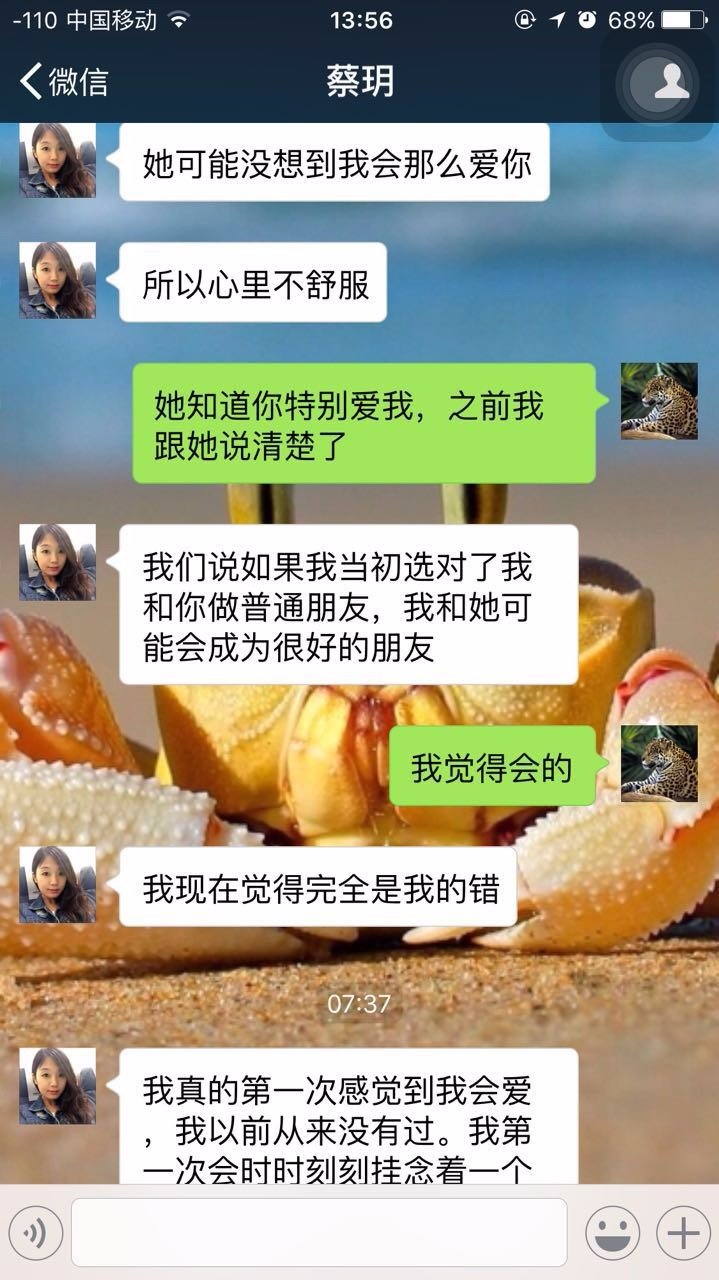Tap my leopard avatar beside 我觉得会的

tap(659, 763)
